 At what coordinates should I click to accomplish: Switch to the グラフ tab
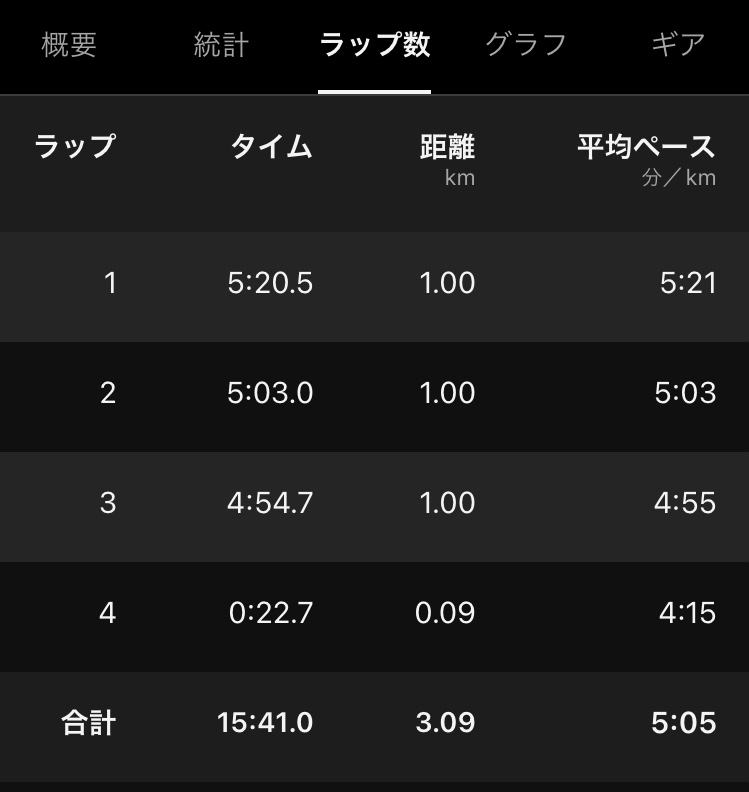tap(526, 45)
